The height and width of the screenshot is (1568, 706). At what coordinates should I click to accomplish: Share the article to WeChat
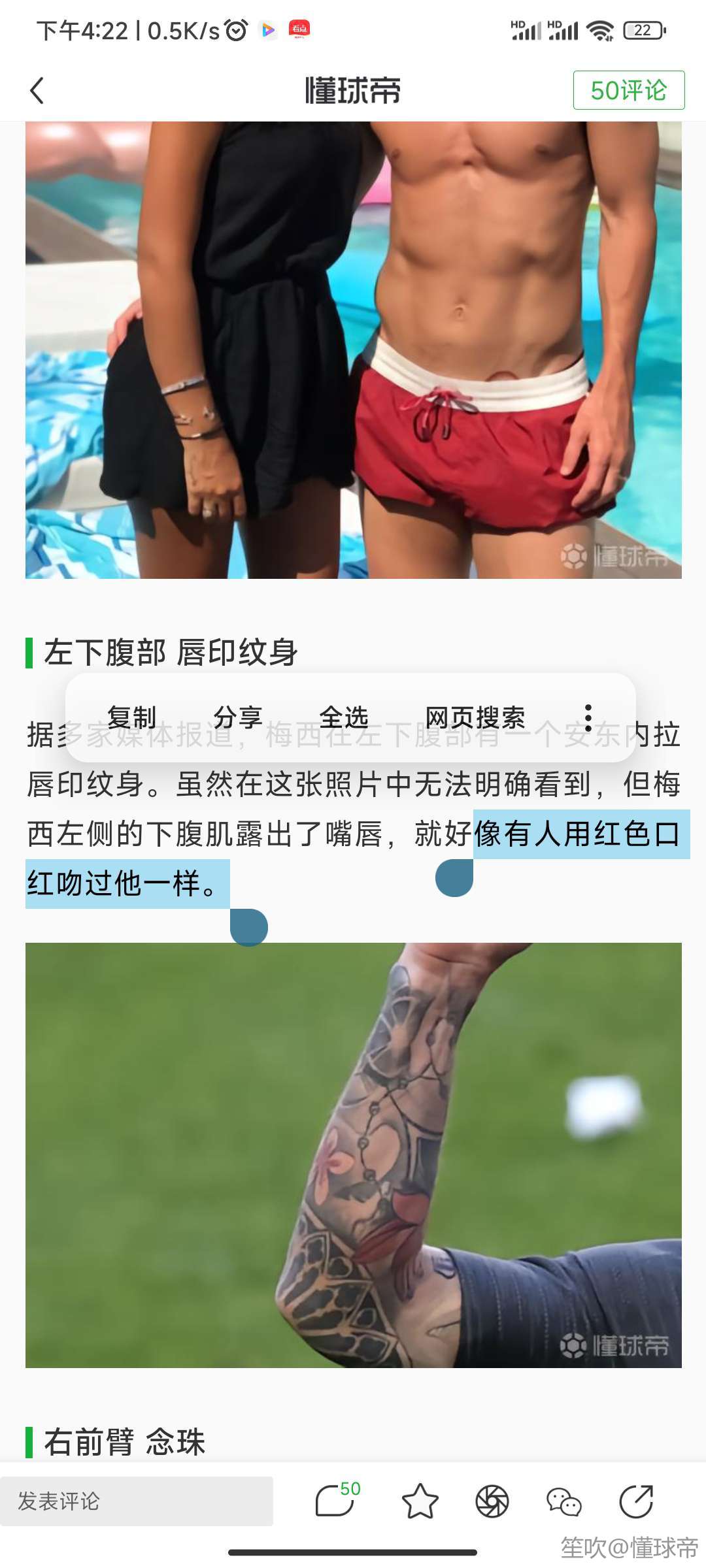click(563, 1501)
